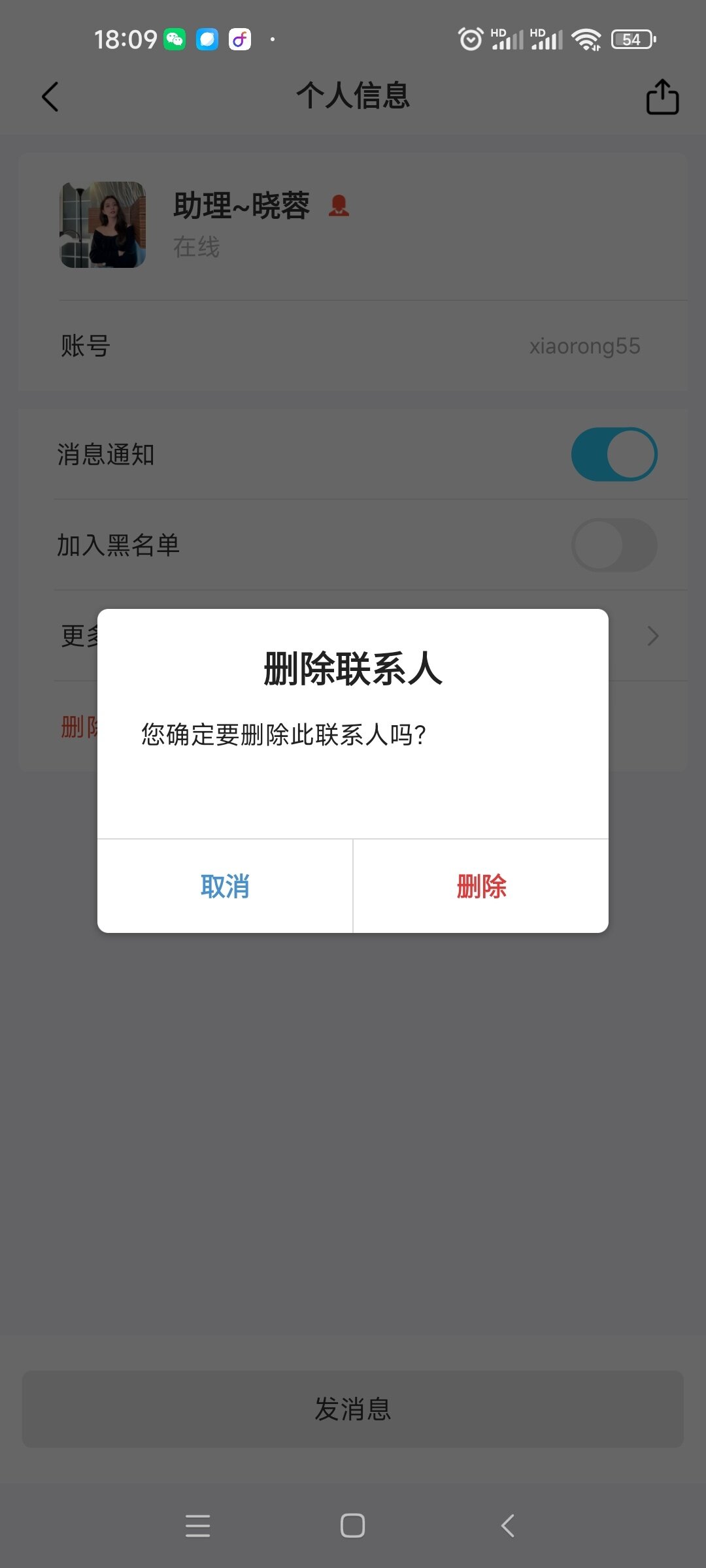Share this contact's profile
Image resolution: width=706 pixels, height=1568 pixels.
(x=662, y=97)
